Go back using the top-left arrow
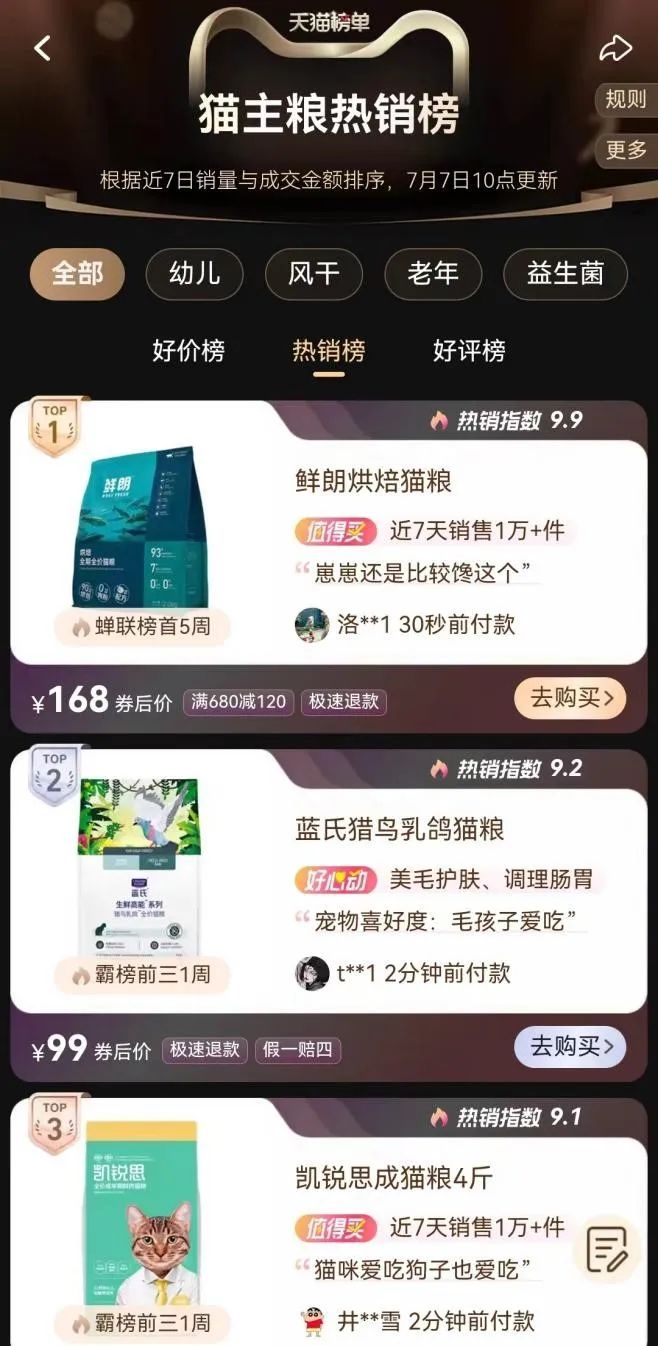This screenshot has height=1346, width=658. [42, 48]
